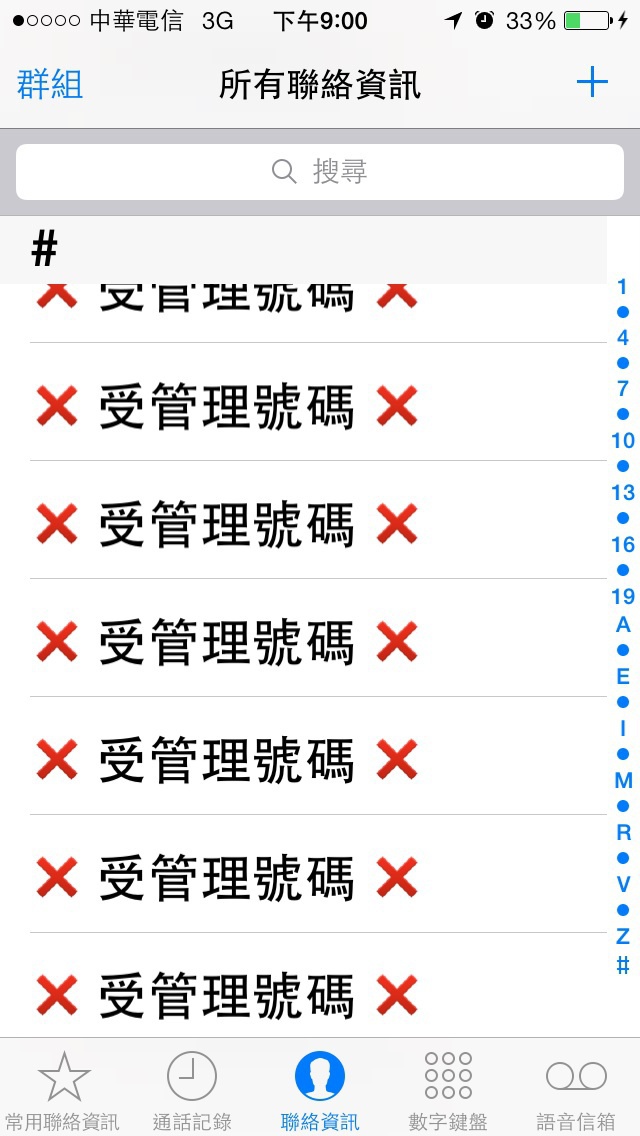Jump to index letter Z
Screen dimensions: 640x1136
[x=623, y=936]
